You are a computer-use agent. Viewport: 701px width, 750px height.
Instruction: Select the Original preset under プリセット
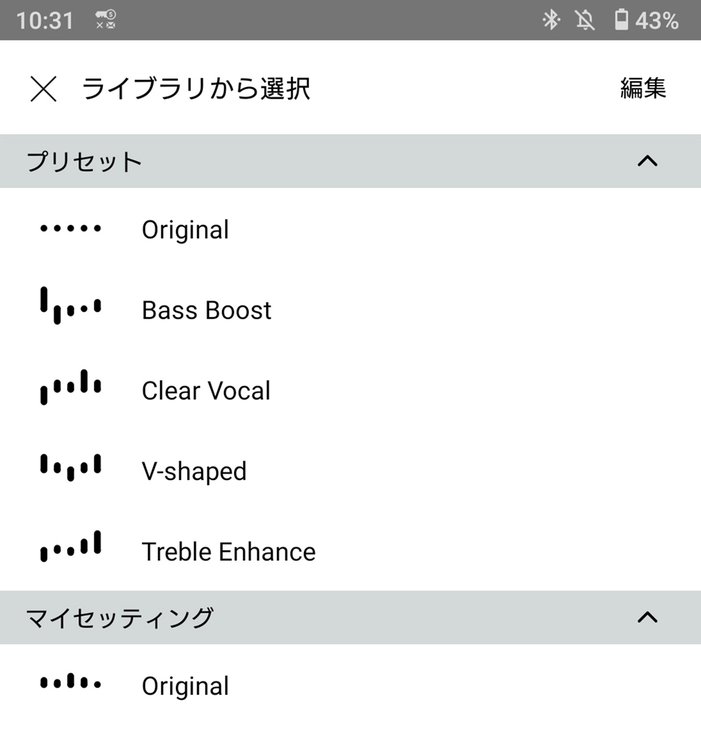[x=185, y=230]
